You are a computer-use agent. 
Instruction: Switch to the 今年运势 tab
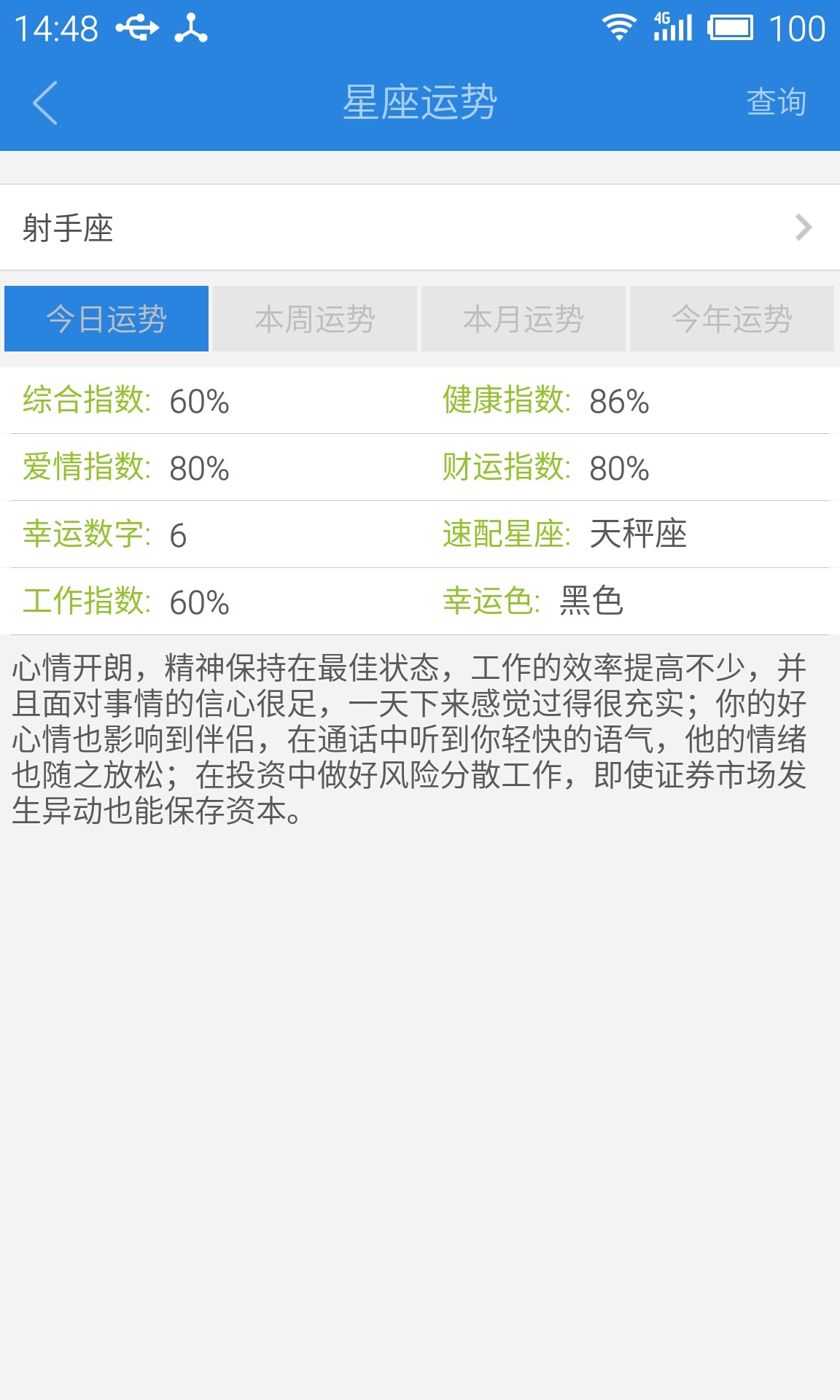731,319
